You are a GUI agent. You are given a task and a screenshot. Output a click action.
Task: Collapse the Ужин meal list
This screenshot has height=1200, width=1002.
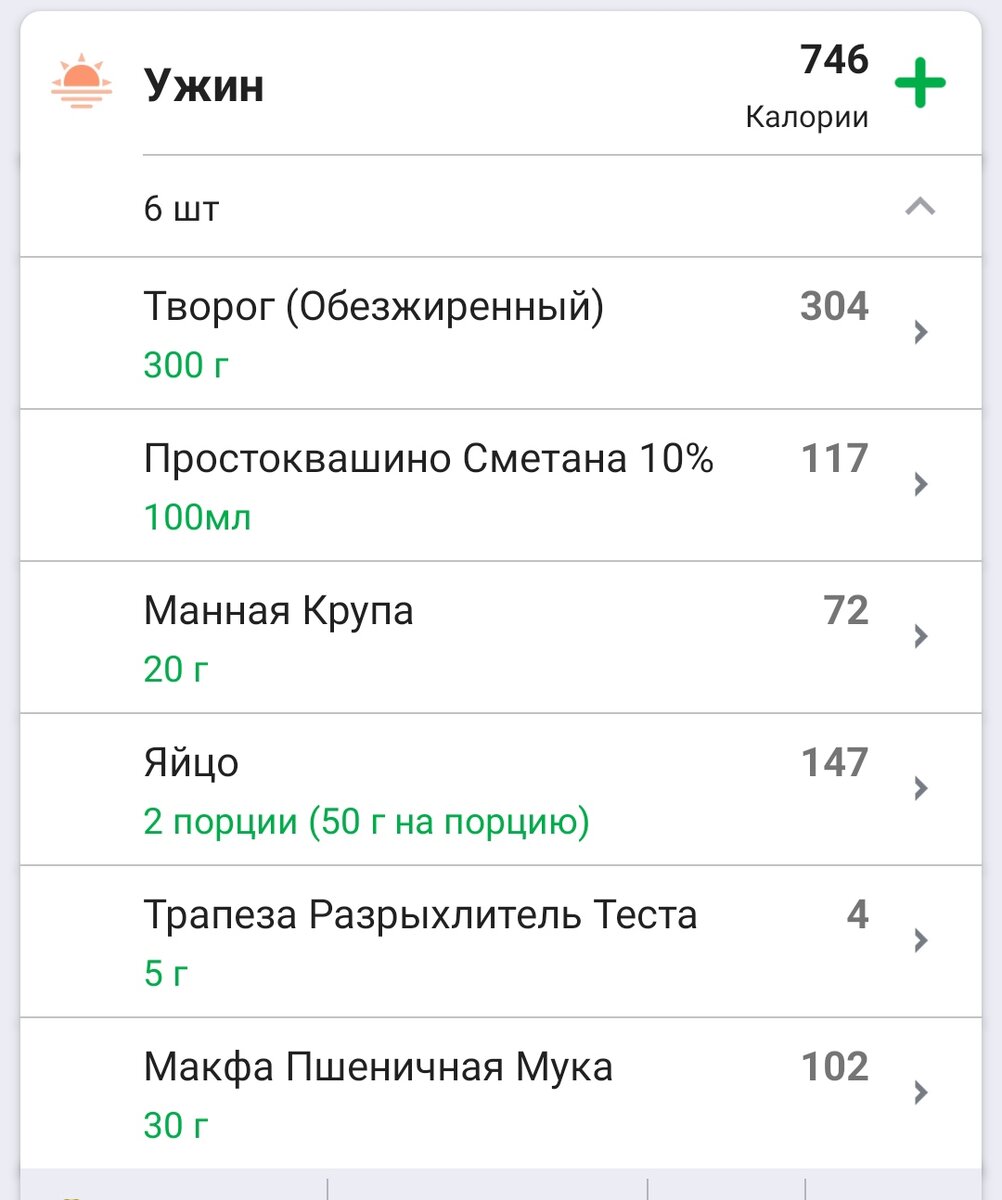pos(916,207)
